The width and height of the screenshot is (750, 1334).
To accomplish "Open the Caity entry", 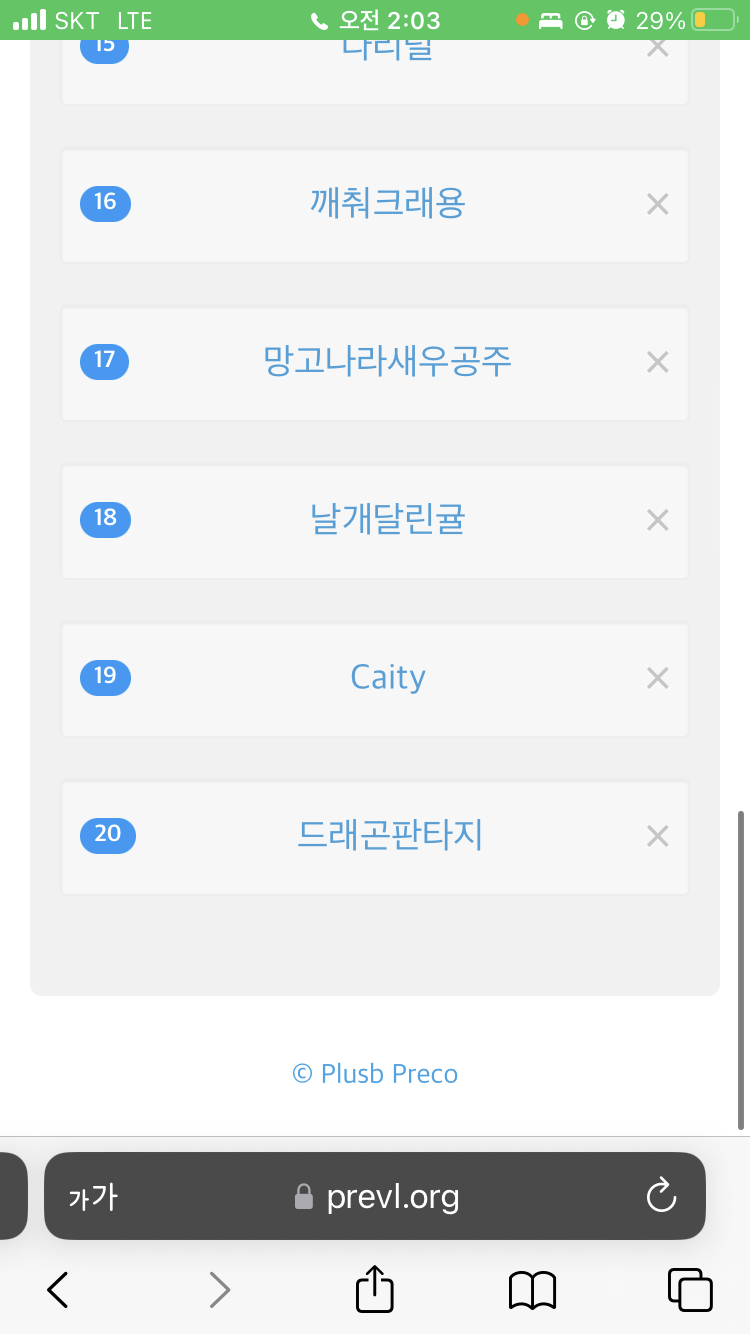I will coord(387,678).
